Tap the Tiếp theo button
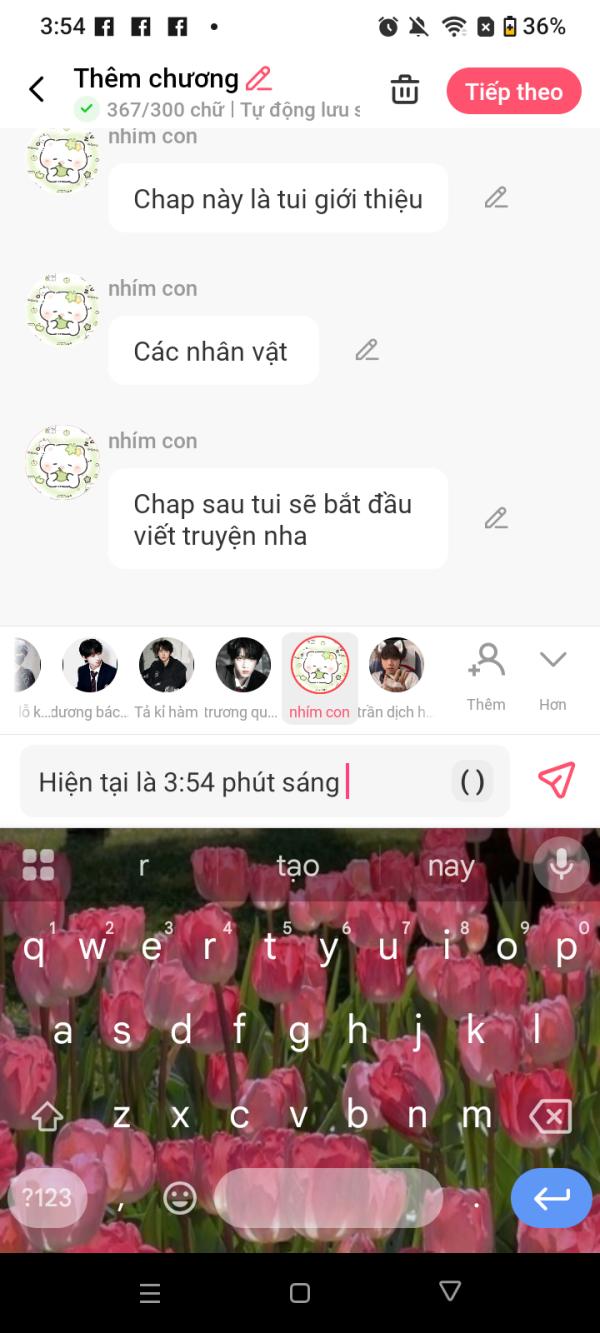The image size is (600, 1333). coord(513,91)
